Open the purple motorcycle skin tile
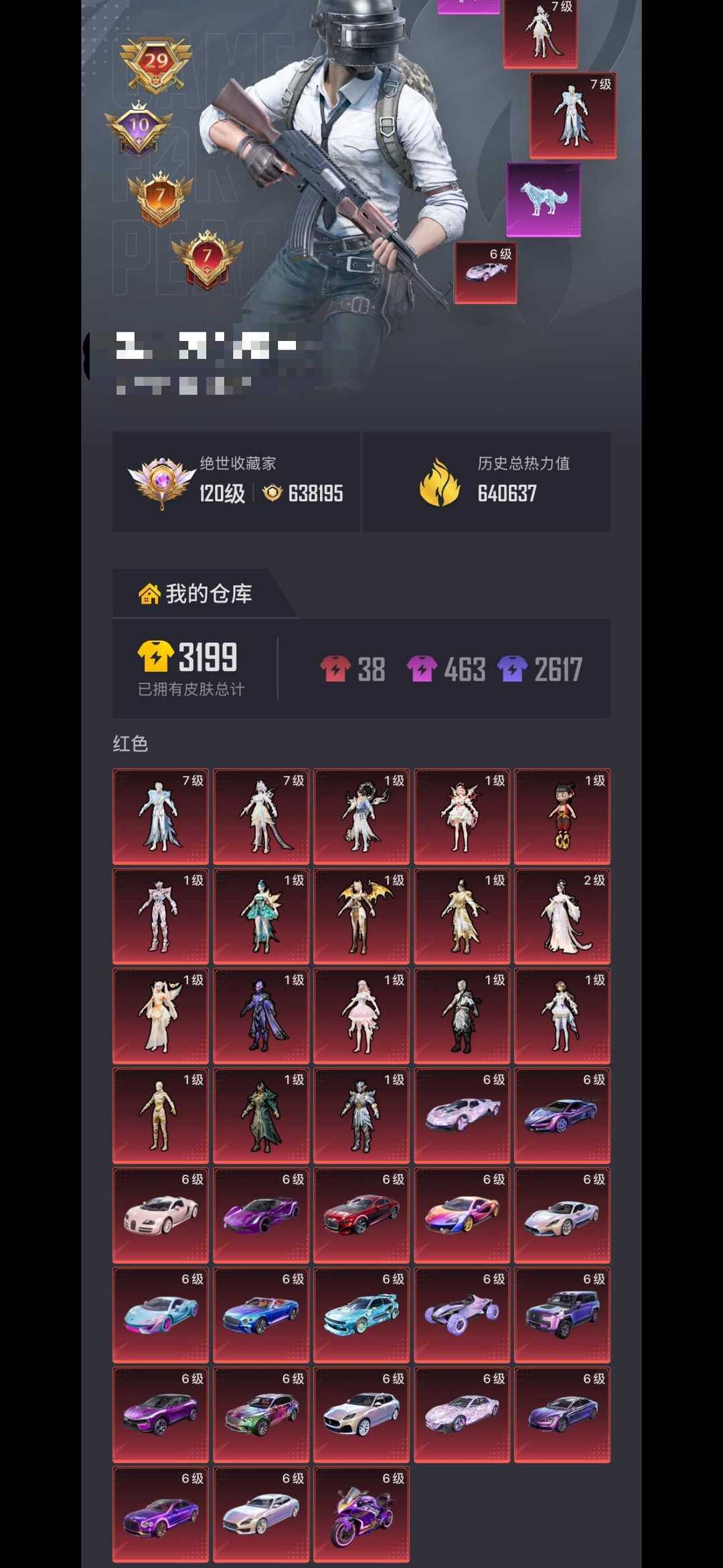723x1568 pixels. pyautogui.click(x=361, y=1514)
